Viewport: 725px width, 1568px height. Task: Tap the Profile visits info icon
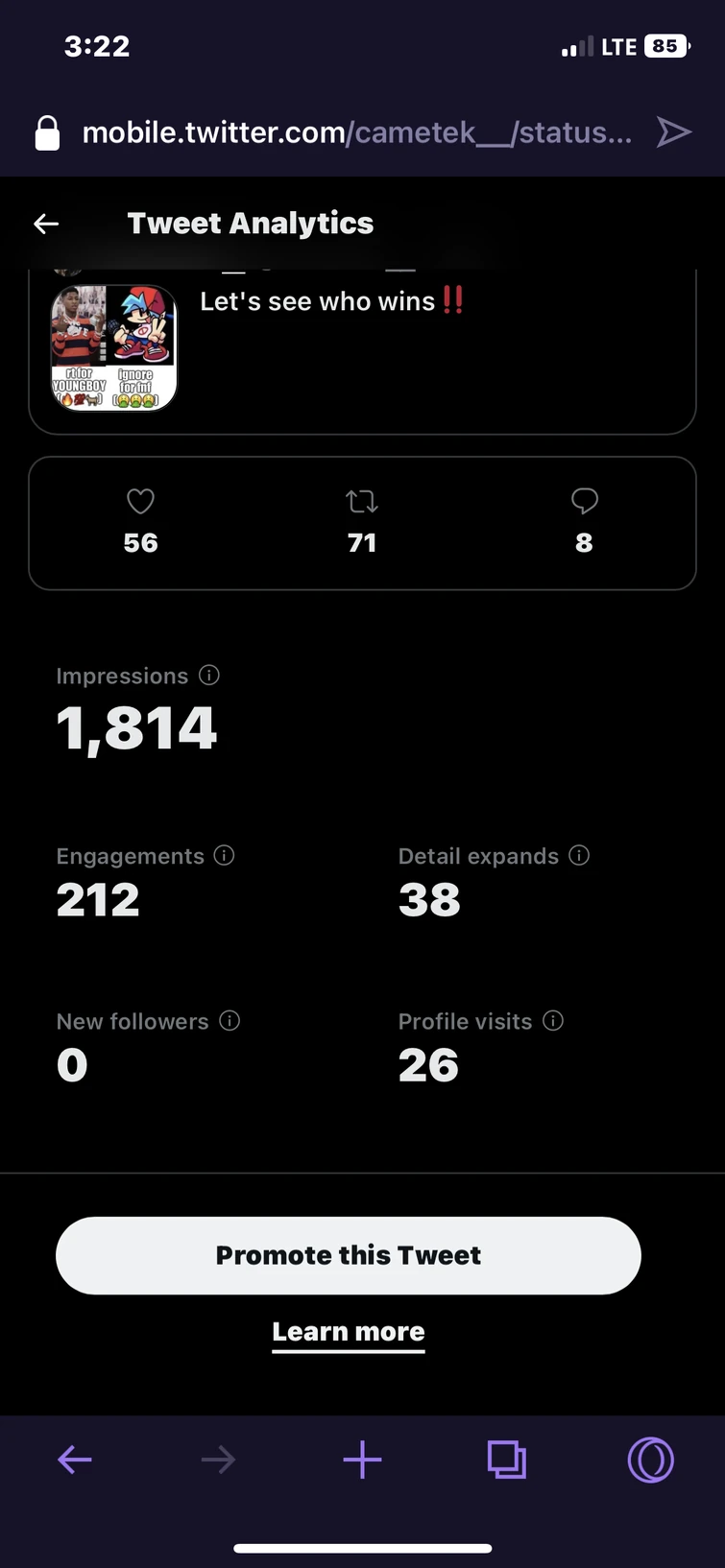[553, 1021]
